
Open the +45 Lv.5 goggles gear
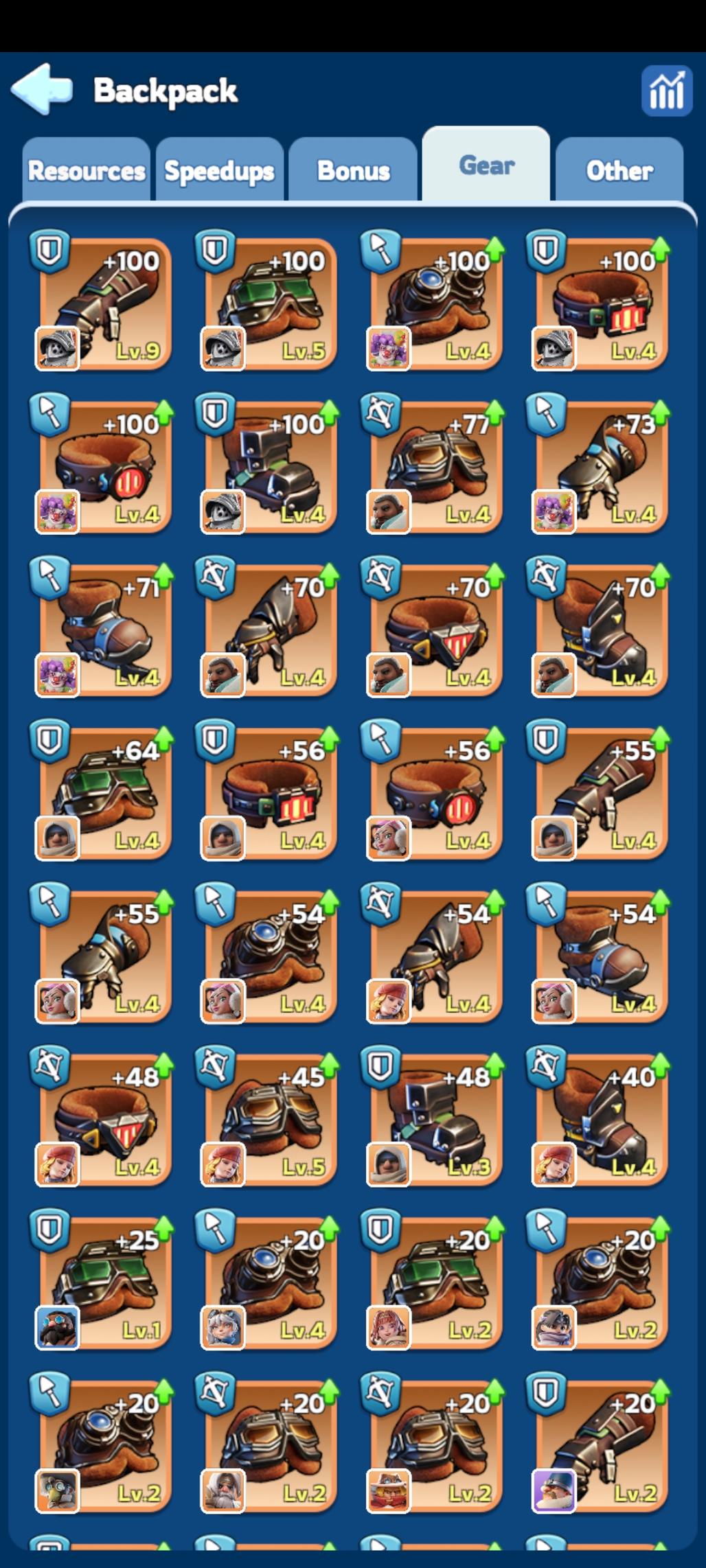(x=269, y=1119)
